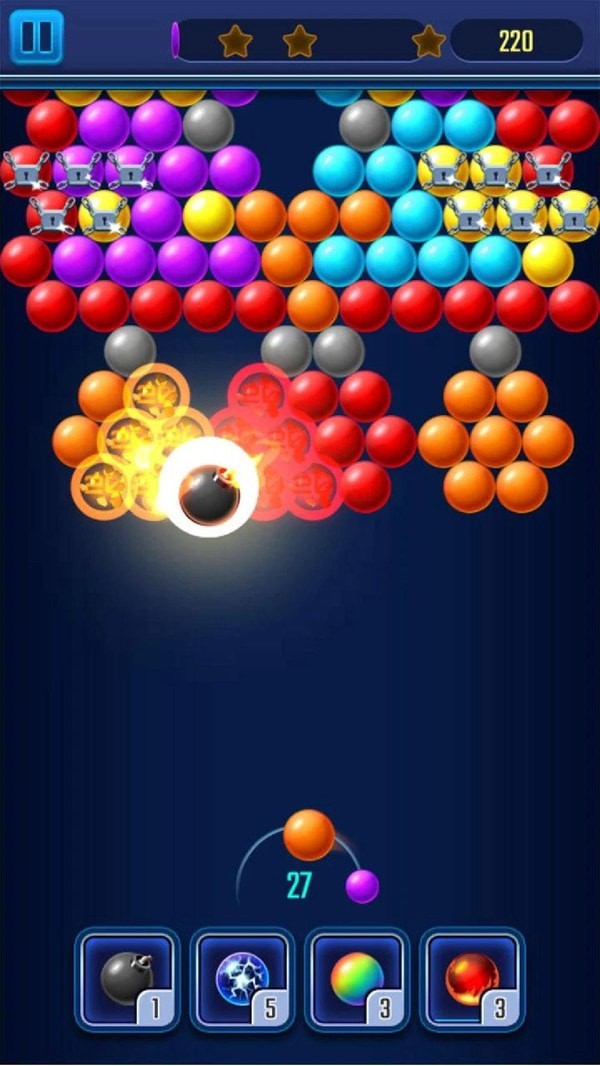Swap to the purple next bubble
Viewport: 600px width, 1066px height.
[362, 886]
